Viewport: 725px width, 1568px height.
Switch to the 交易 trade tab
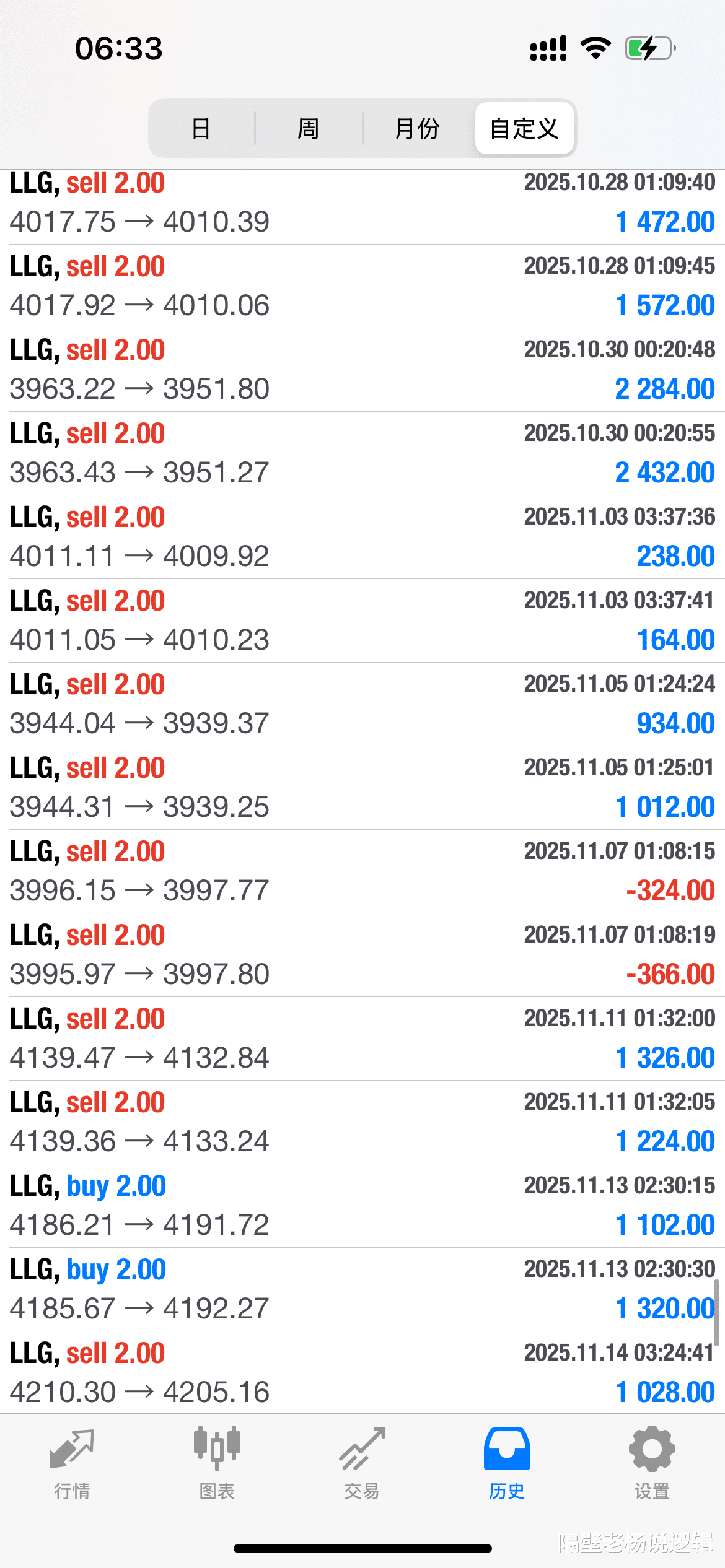[362, 1464]
